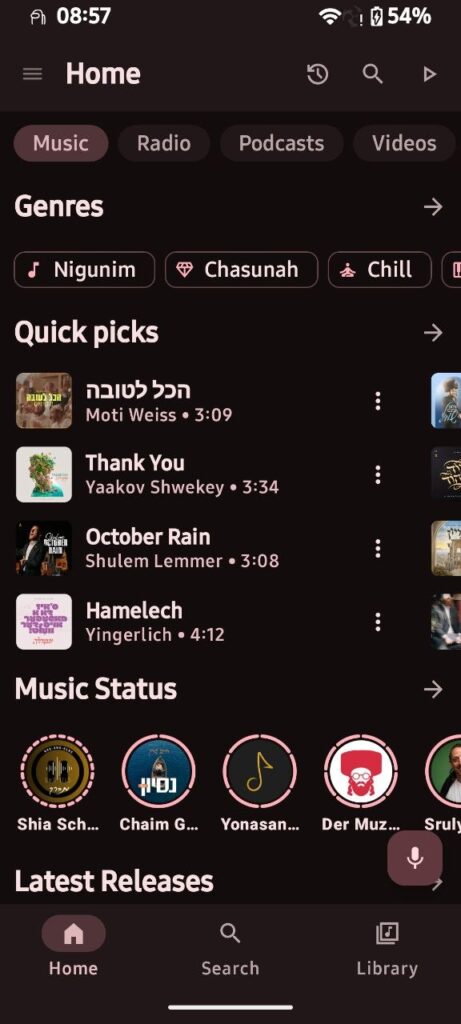
Task: Open all Quick picks with the arrow
Action: click(x=433, y=332)
